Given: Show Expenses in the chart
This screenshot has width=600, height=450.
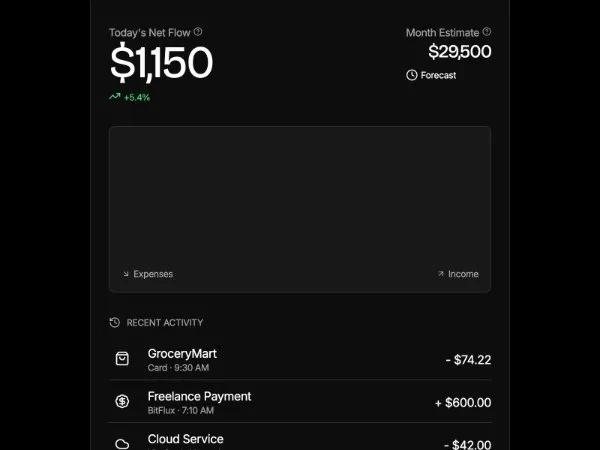Looking at the screenshot, I should [147, 274].
